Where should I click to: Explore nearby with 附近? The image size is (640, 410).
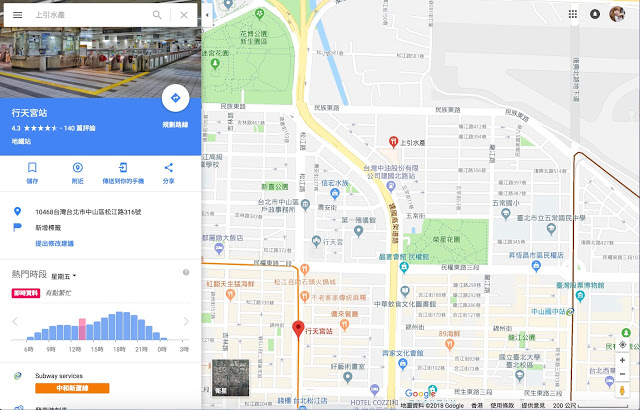point(77,172)
